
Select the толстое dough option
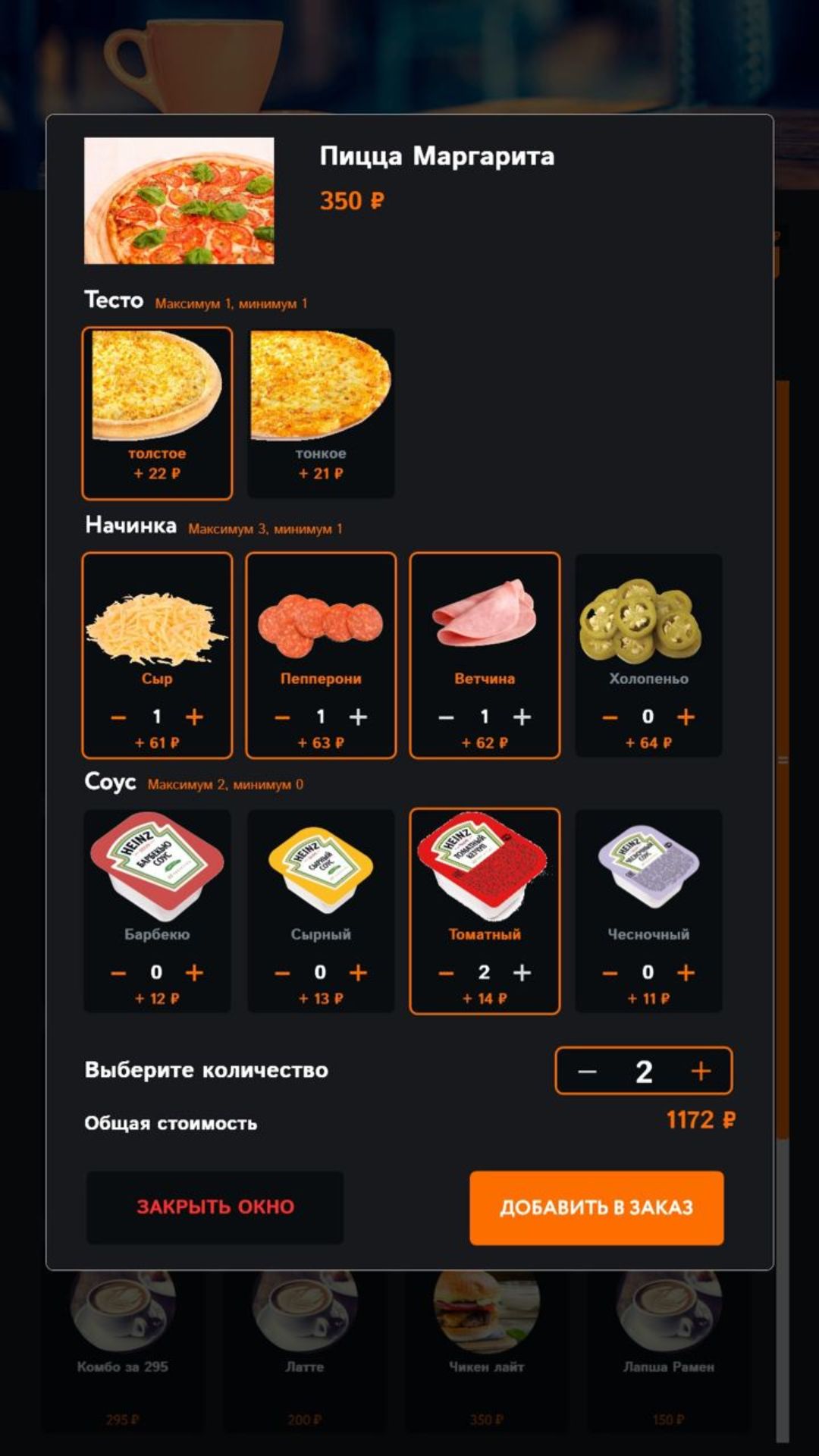[157, 413]
